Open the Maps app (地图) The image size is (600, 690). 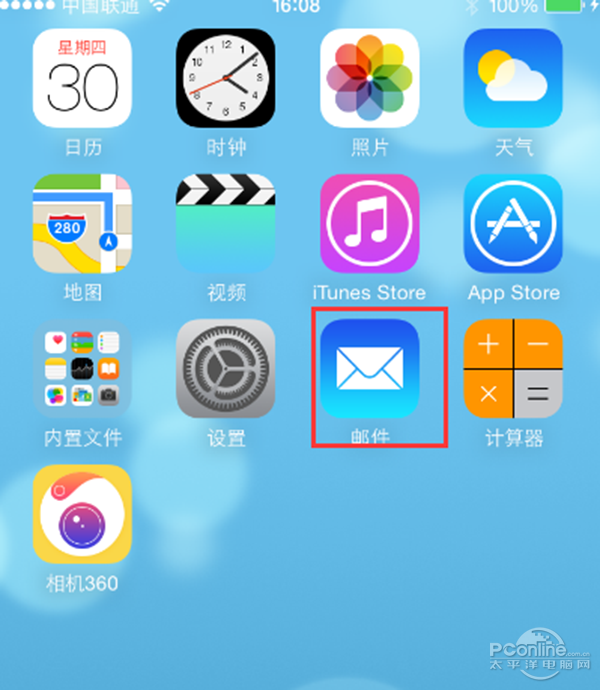coord(82,224)
